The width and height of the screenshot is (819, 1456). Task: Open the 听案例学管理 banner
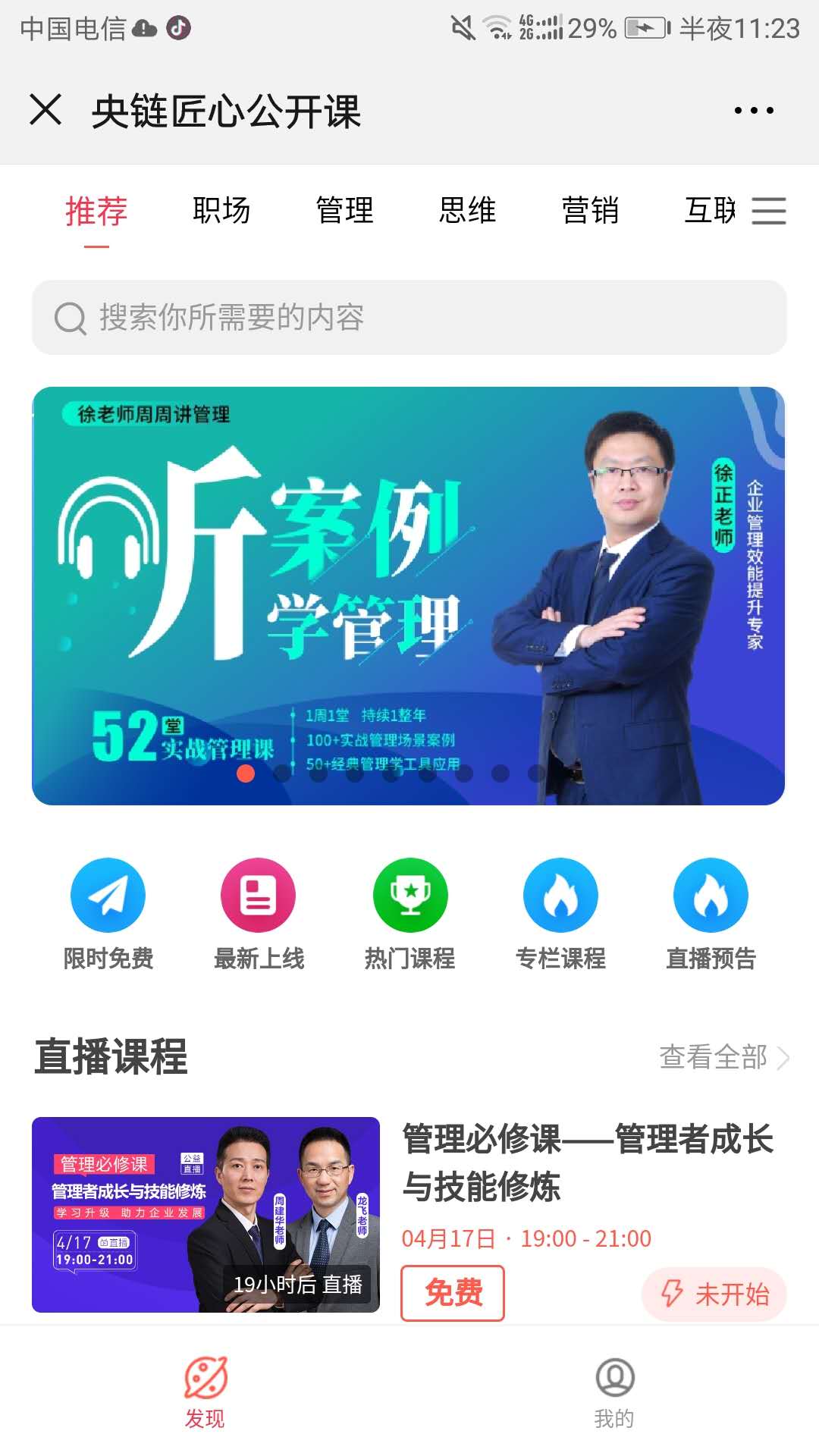click(408, 595)
